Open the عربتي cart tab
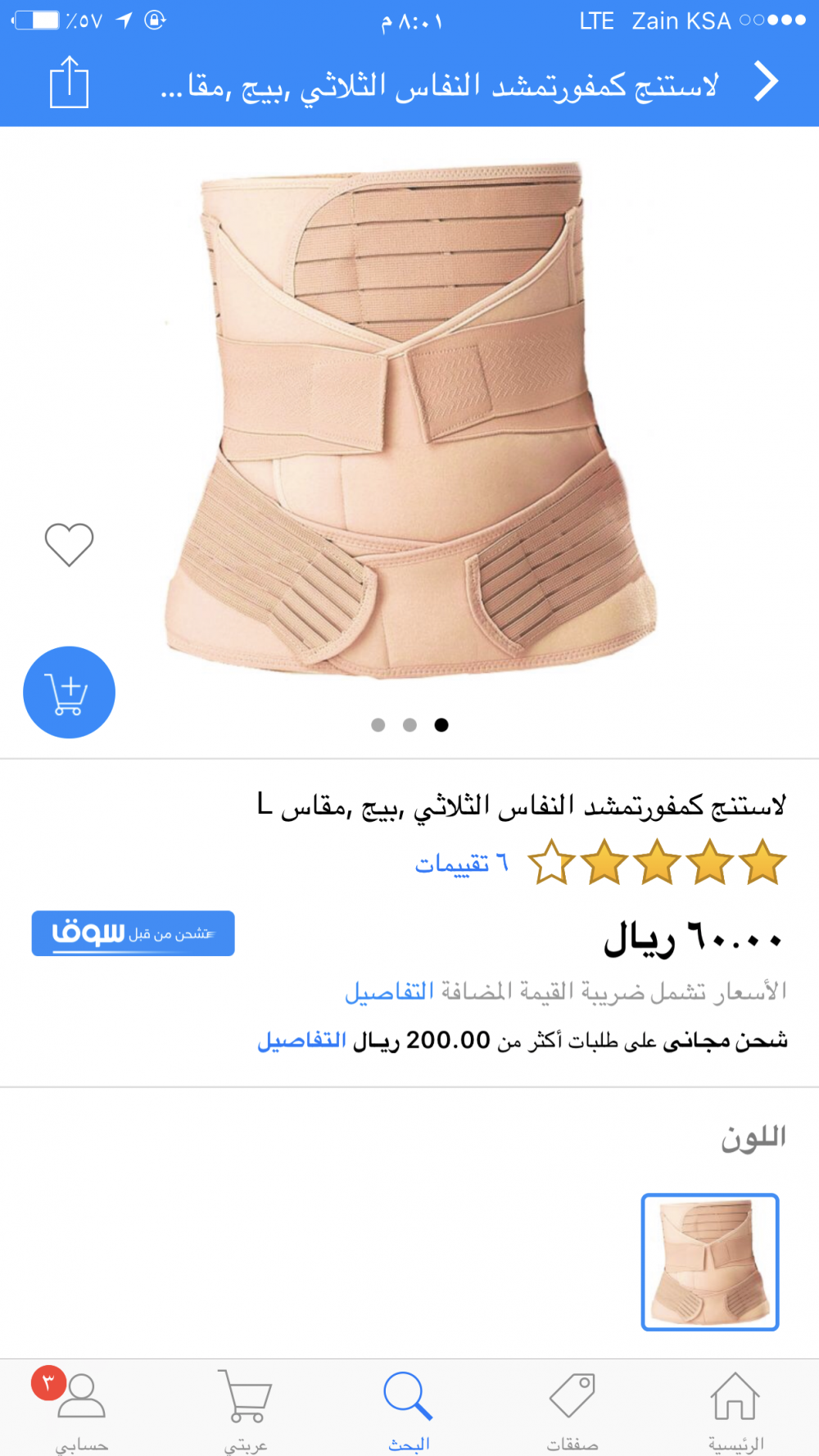Image resolution: width=819 pixels, height=1456 pixels. pos(246,1408)
